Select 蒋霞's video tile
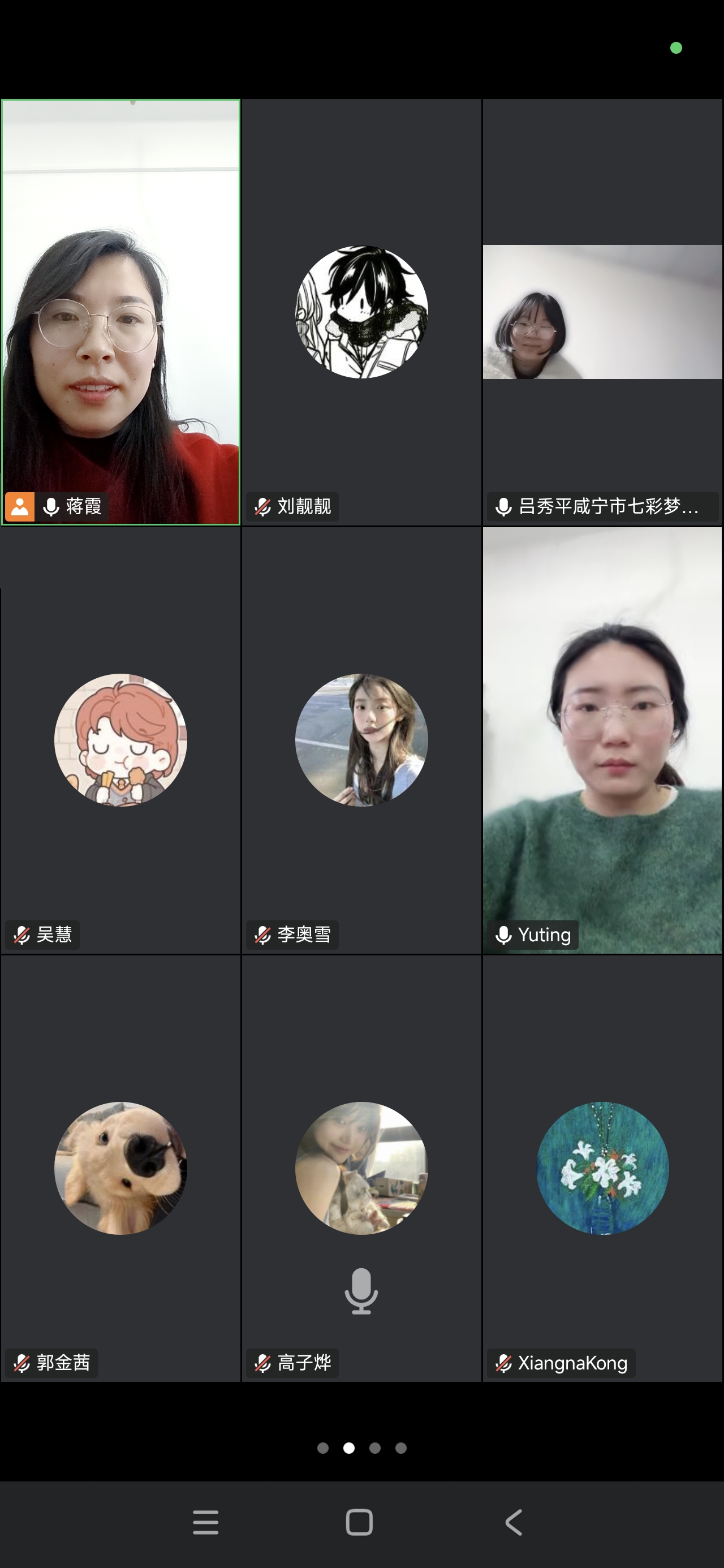Viewport: 724px width, 1568px height. coord(120,311)
